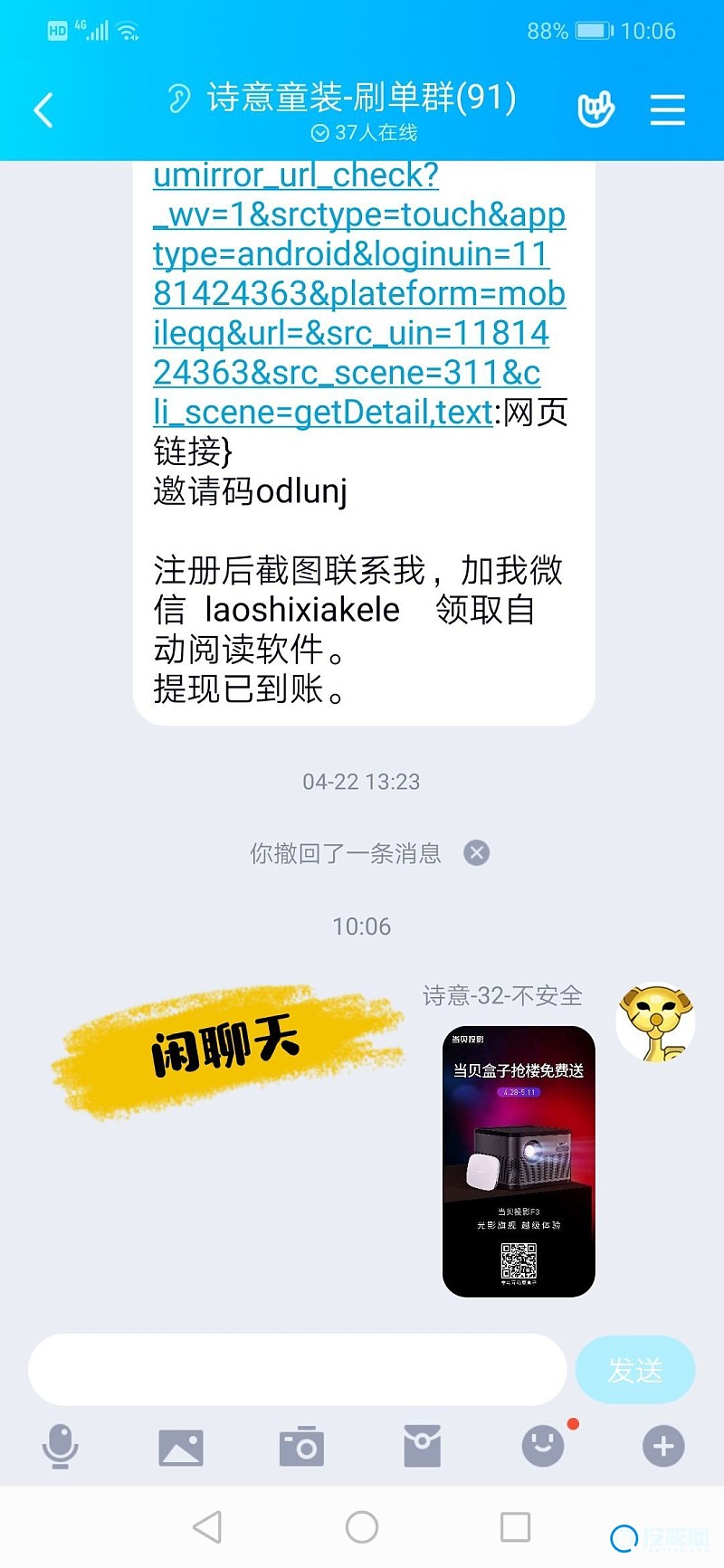
Task: Tap the hand gesture icon in header
Action: coord(595,109)
